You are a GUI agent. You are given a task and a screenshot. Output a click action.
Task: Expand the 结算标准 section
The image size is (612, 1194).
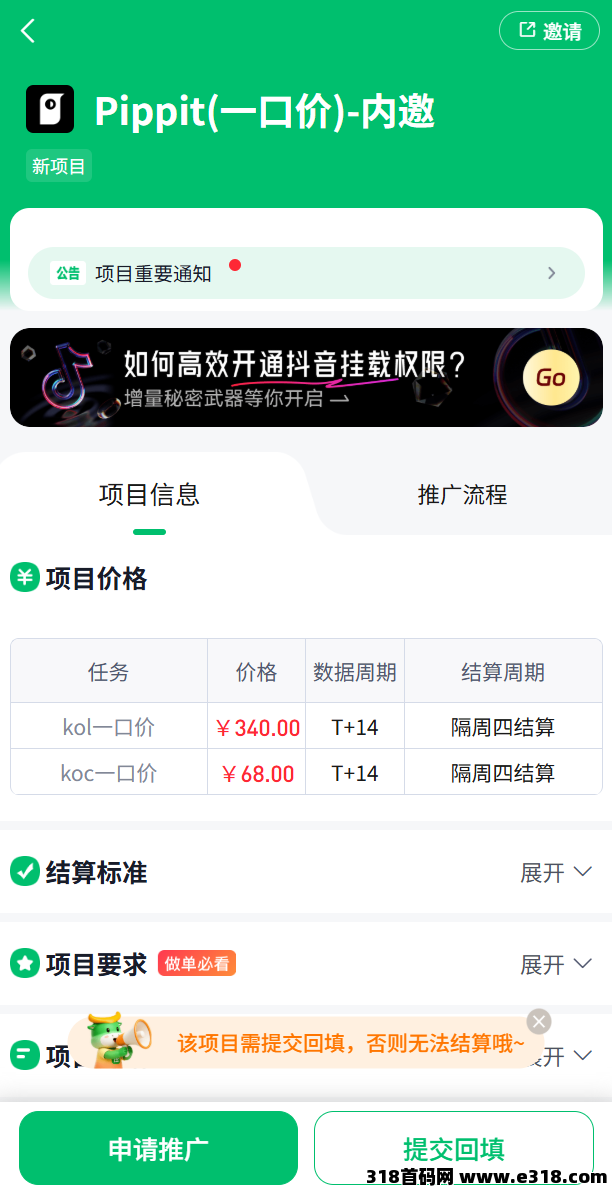point(556,873)
